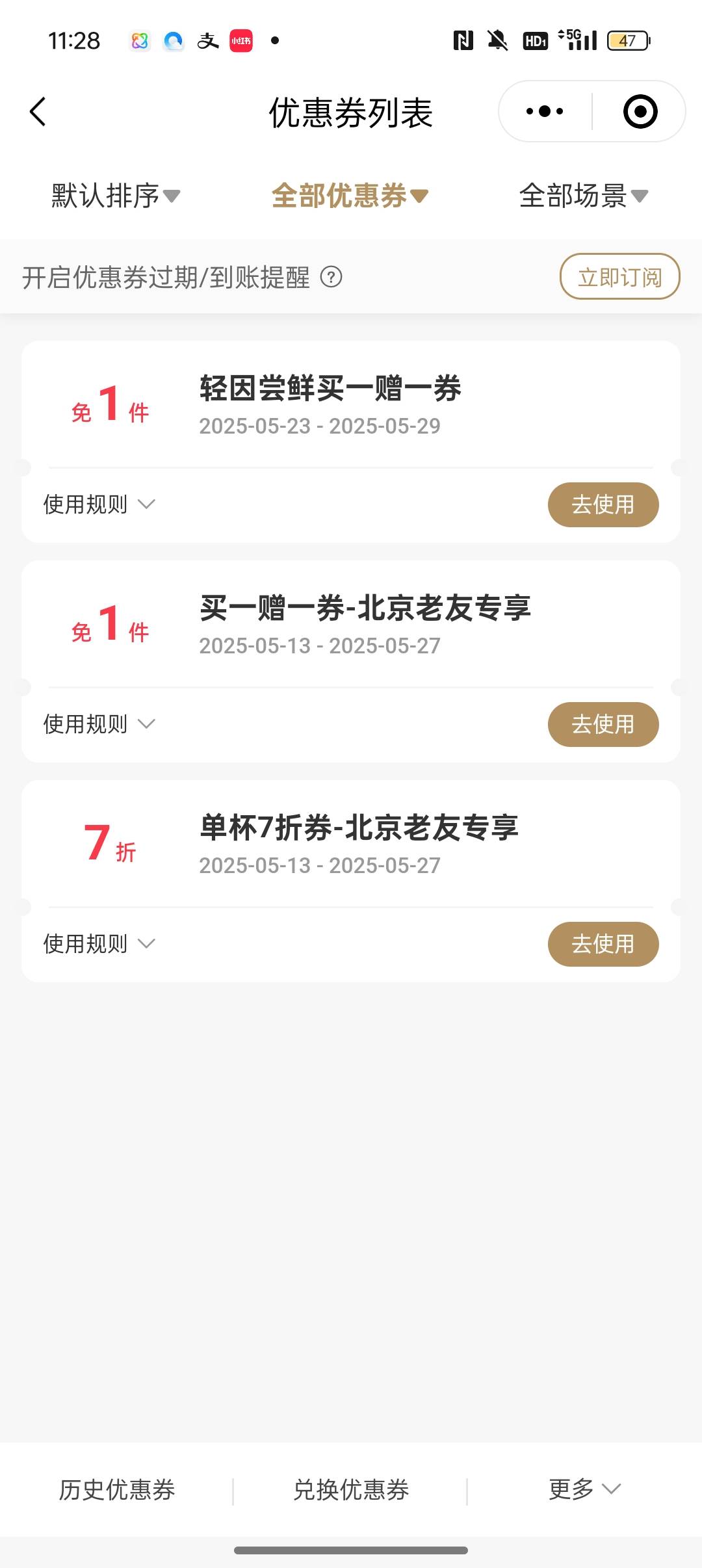Open the mini program three-dot menu
The image size is (702, 1568).
click(545, 112)
